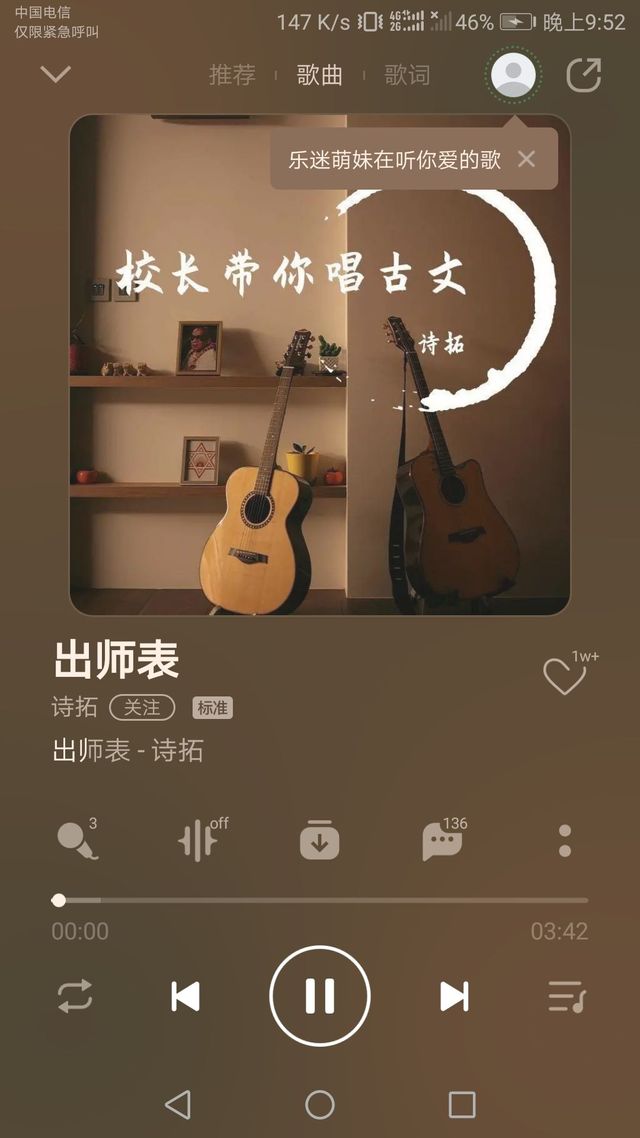This screenshot has height=1138, width=640.
Task: Skip to the previous track
Action: (185, 996)
